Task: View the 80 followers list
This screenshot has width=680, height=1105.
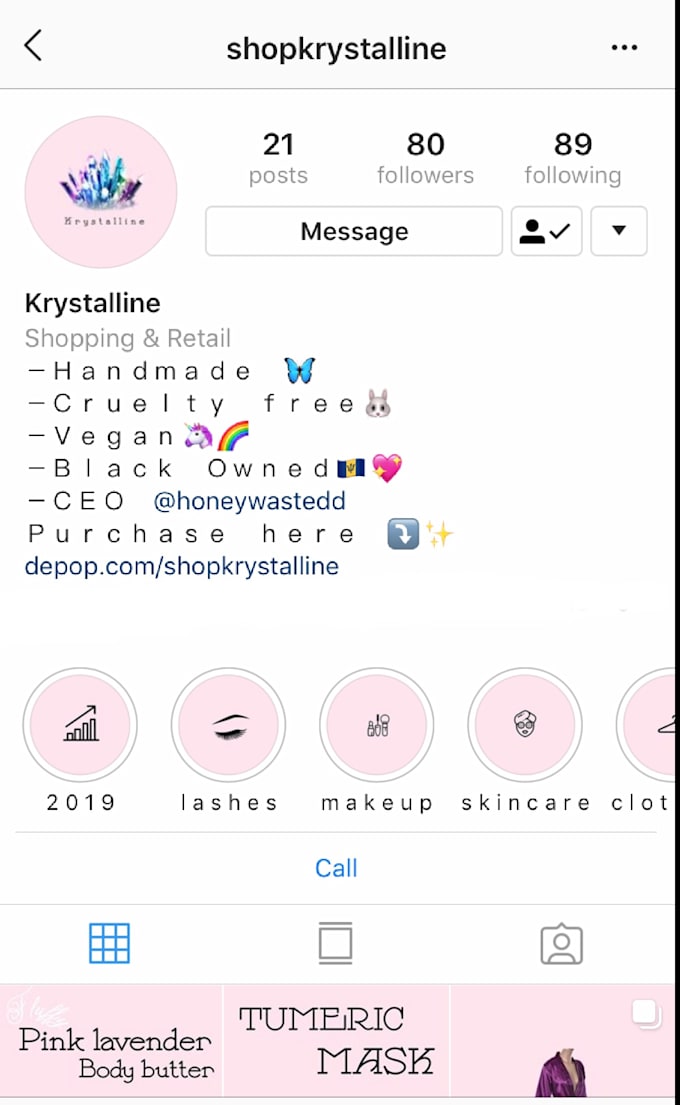Action: point(425,158)
